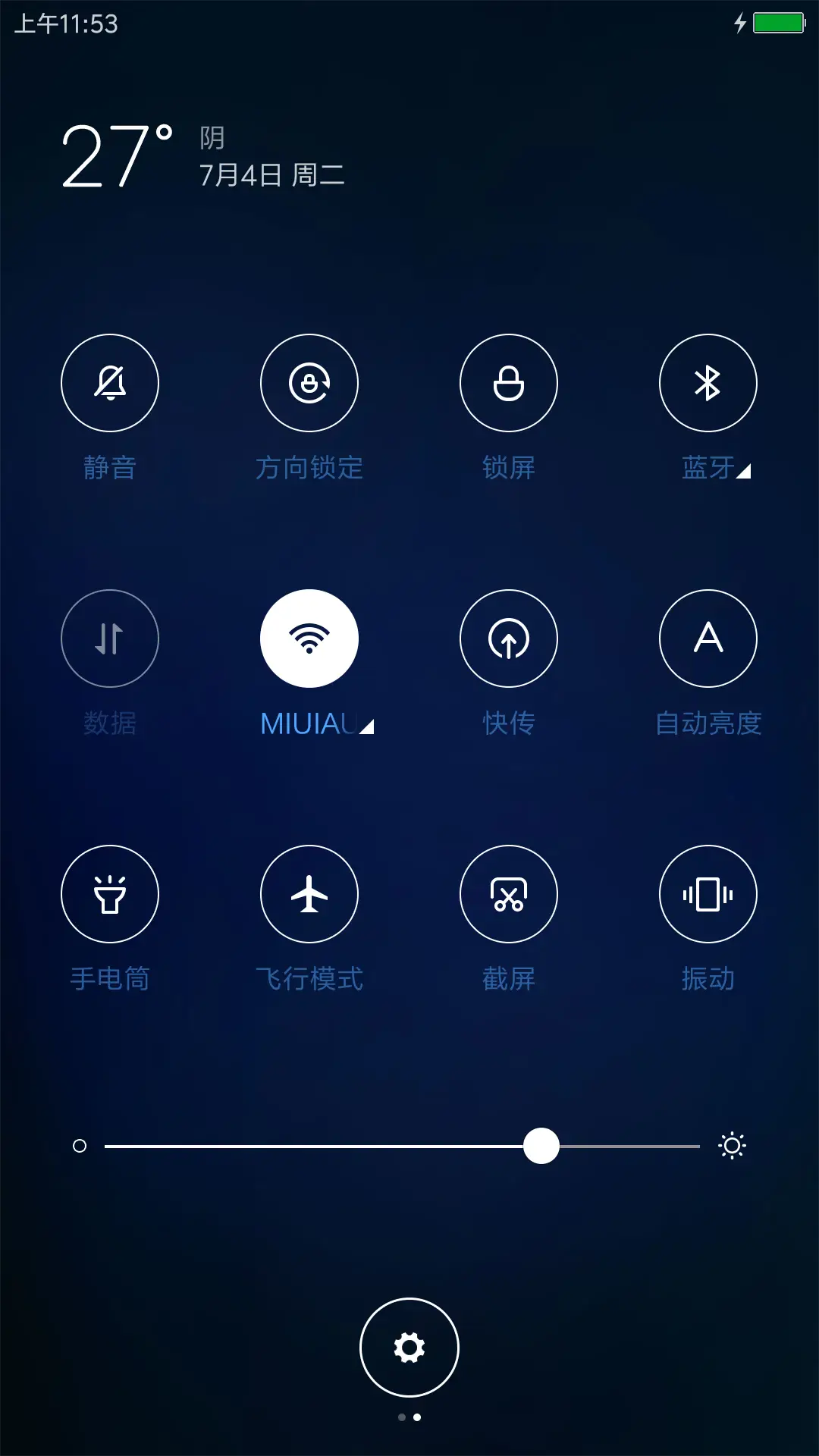This screenshot has width=819, height=1456.
Task: Toggle airplane mode on
Action: (309, 895)
